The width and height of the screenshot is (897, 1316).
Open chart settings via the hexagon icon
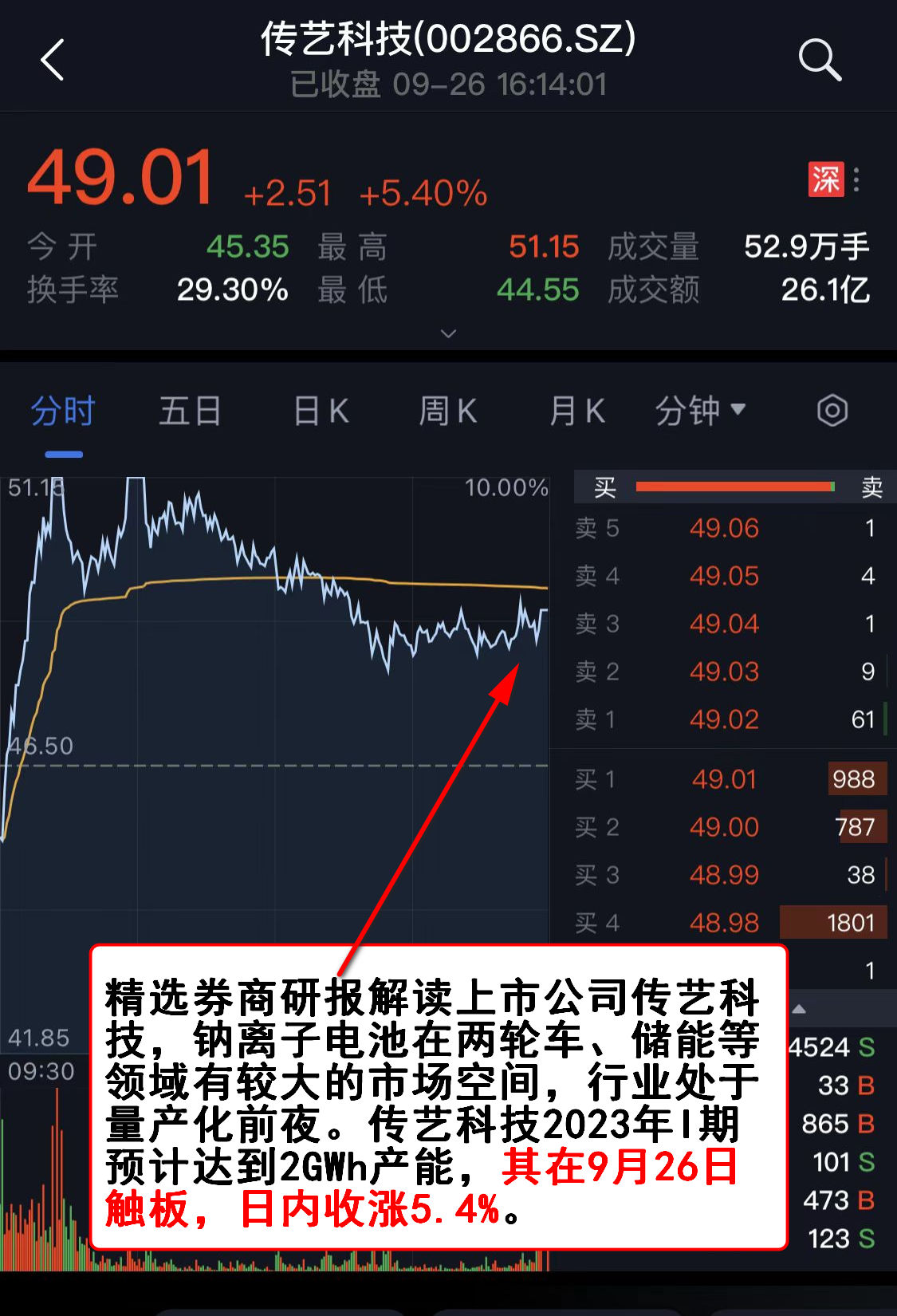[832, 412]
